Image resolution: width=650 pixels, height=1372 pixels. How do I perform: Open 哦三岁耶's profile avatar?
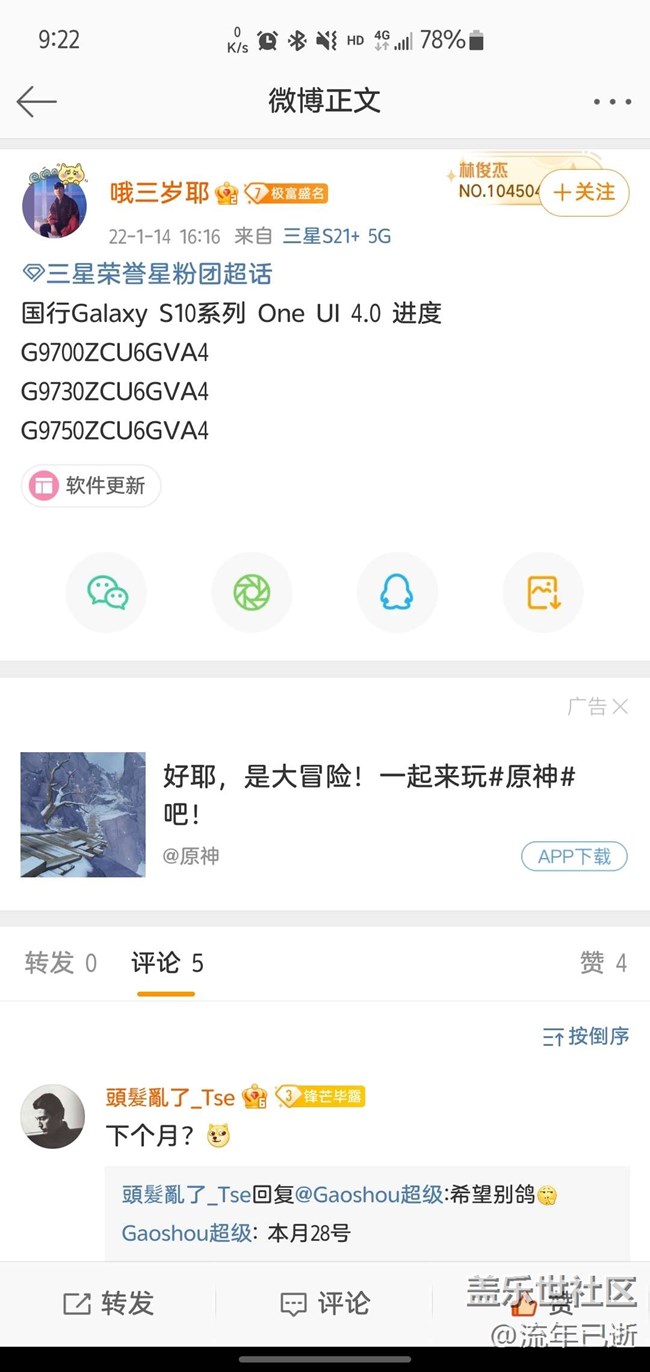[x=54, y=205]
